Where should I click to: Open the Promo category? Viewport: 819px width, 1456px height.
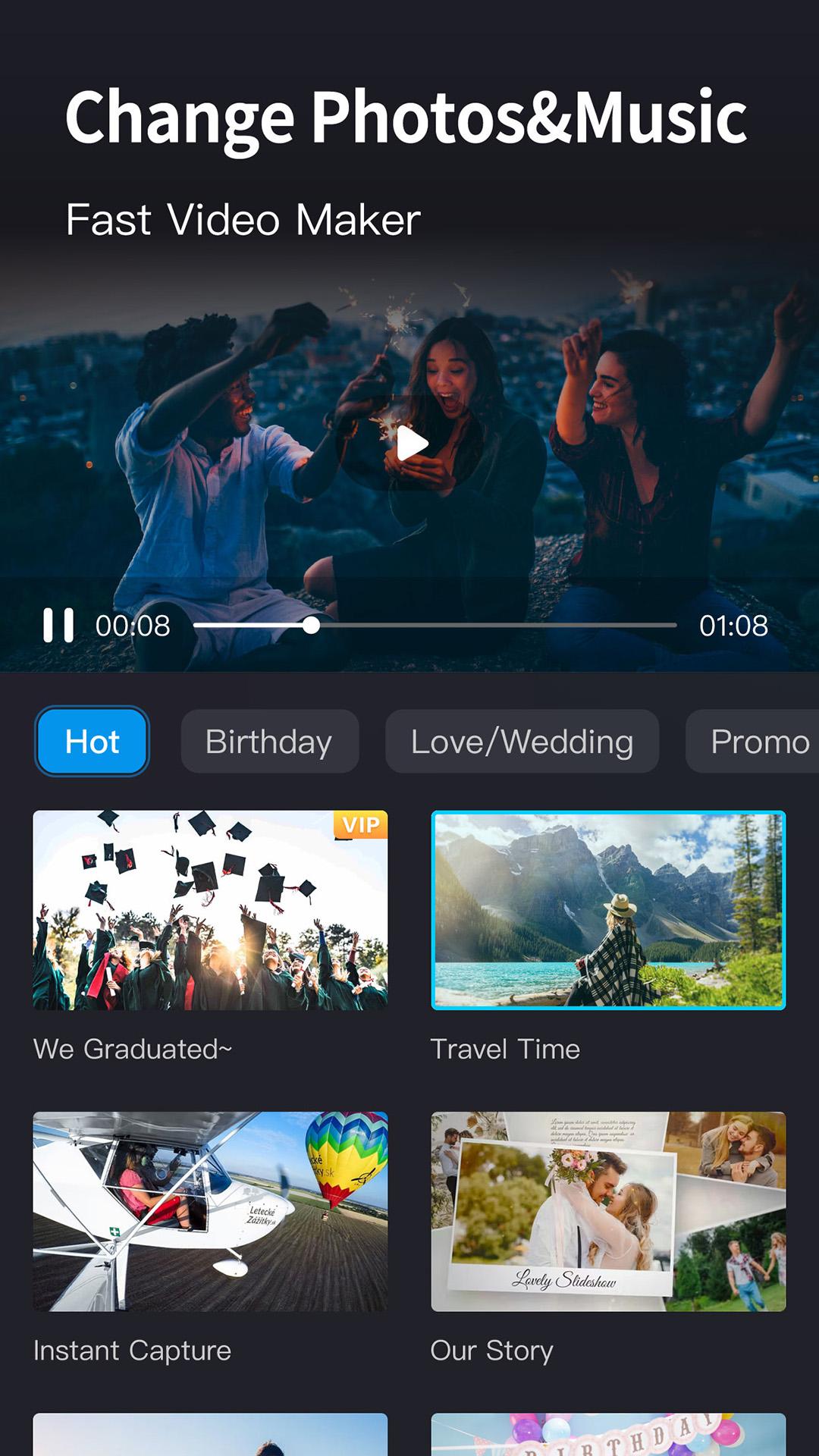coord(753,741)
